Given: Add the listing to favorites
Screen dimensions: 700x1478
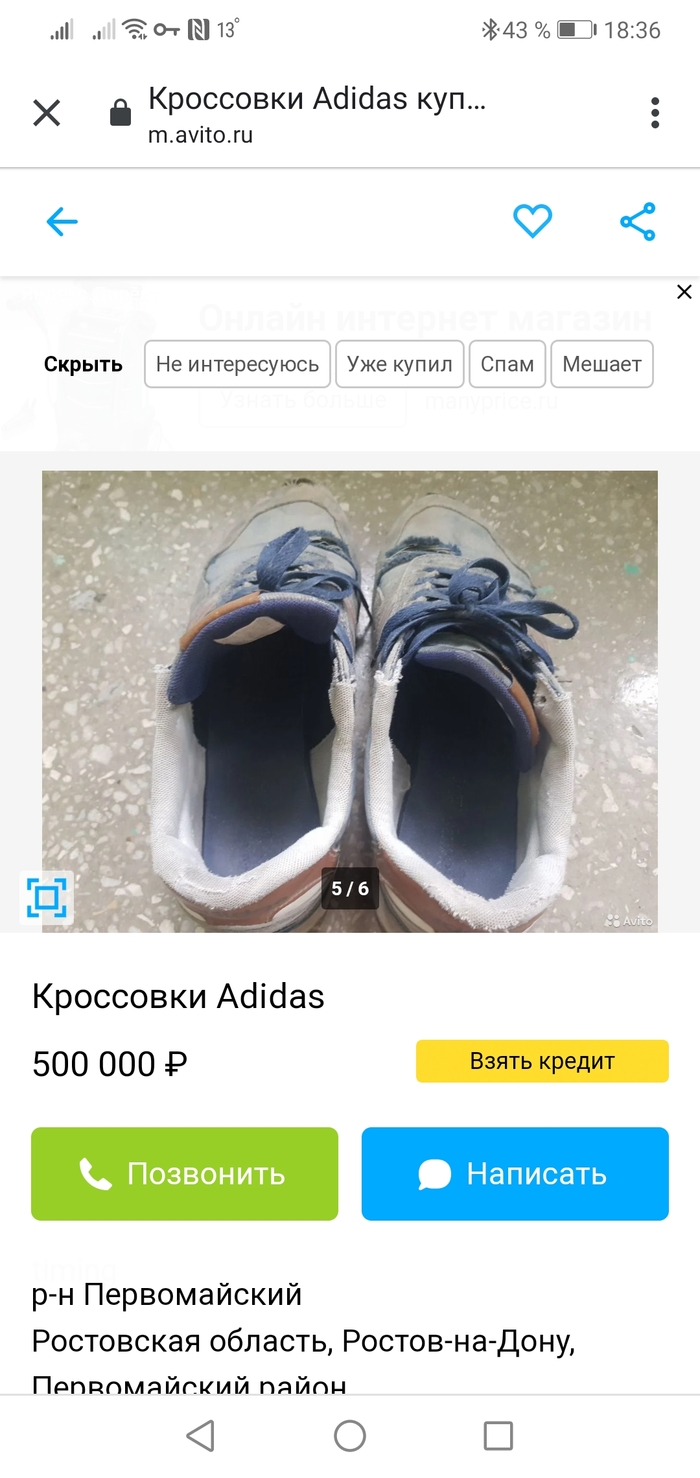Looking at the screenshot, I should [532, 221].
